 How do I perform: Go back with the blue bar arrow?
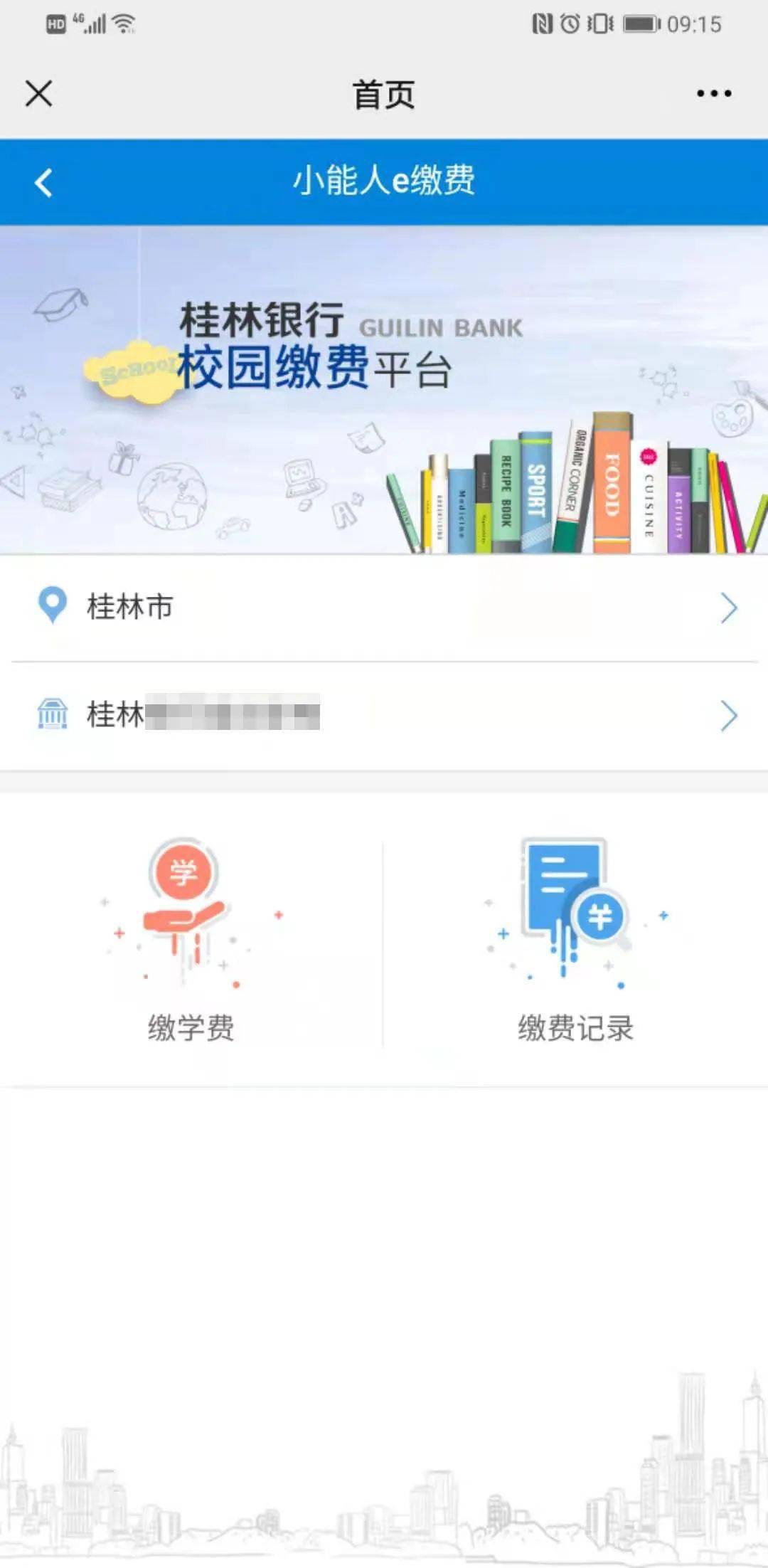click(x=43, y=182)
